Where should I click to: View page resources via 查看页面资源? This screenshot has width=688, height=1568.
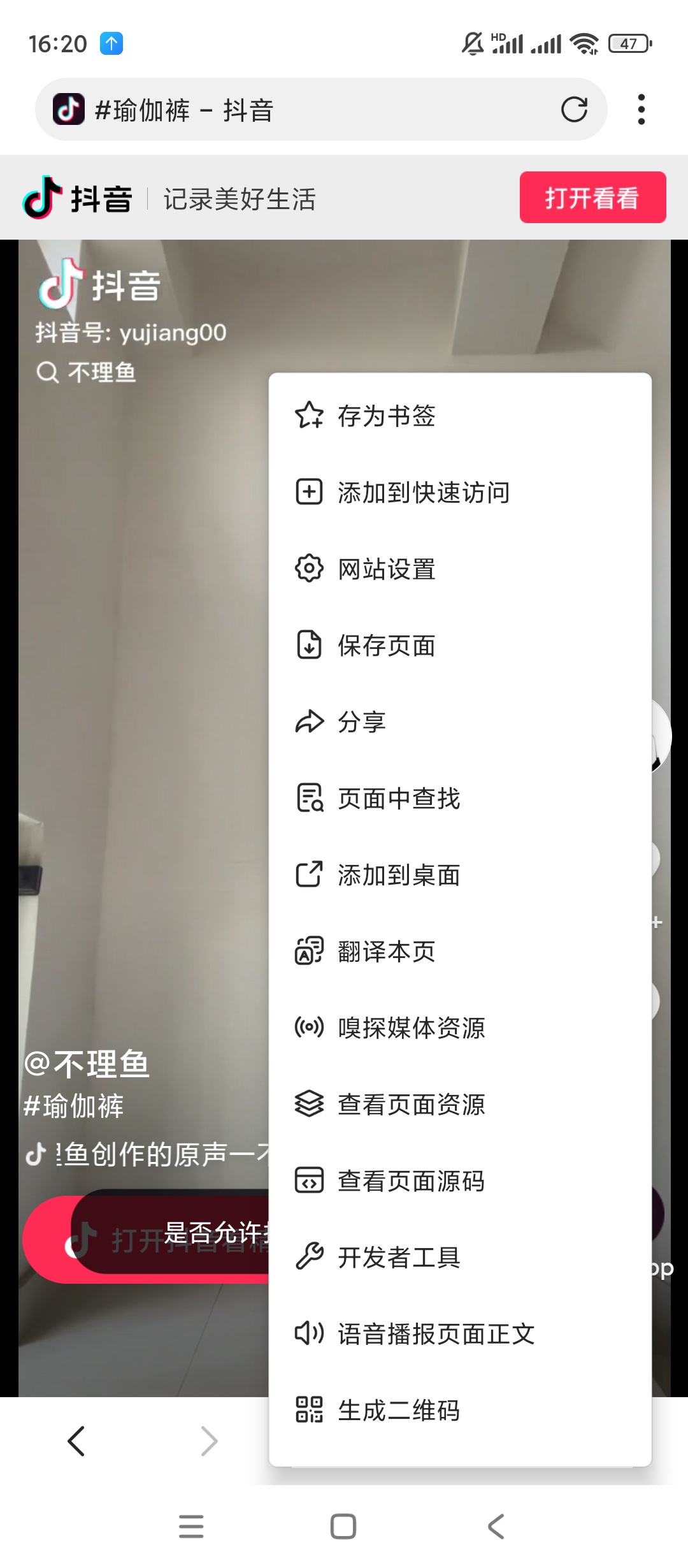411,1105
